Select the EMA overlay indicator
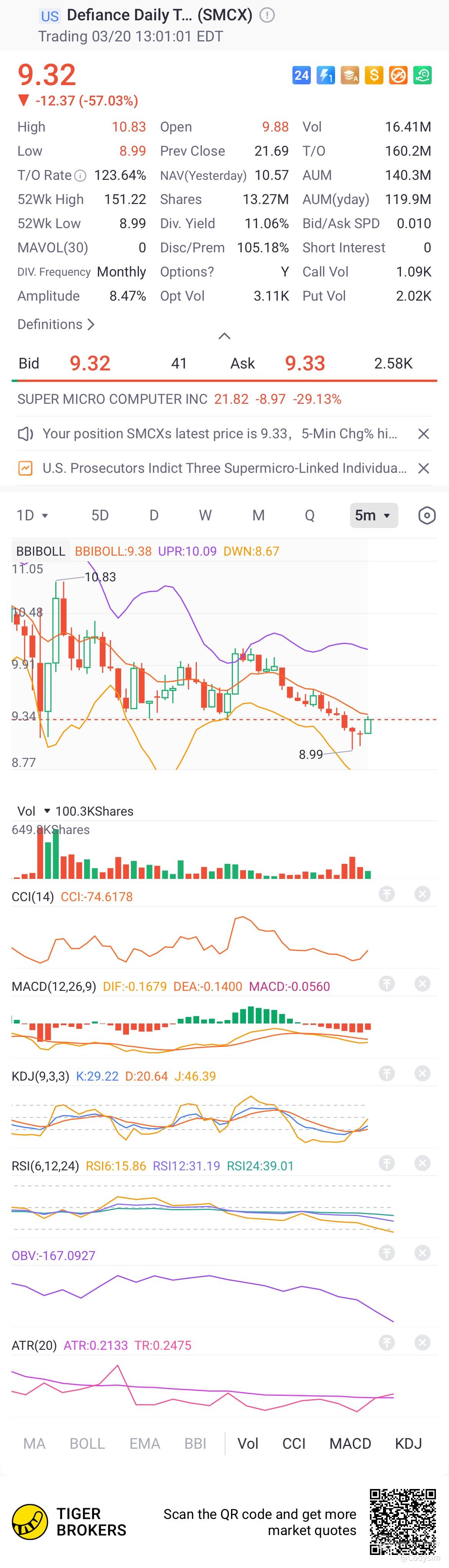449x1568 pixels. point(144,1444)
